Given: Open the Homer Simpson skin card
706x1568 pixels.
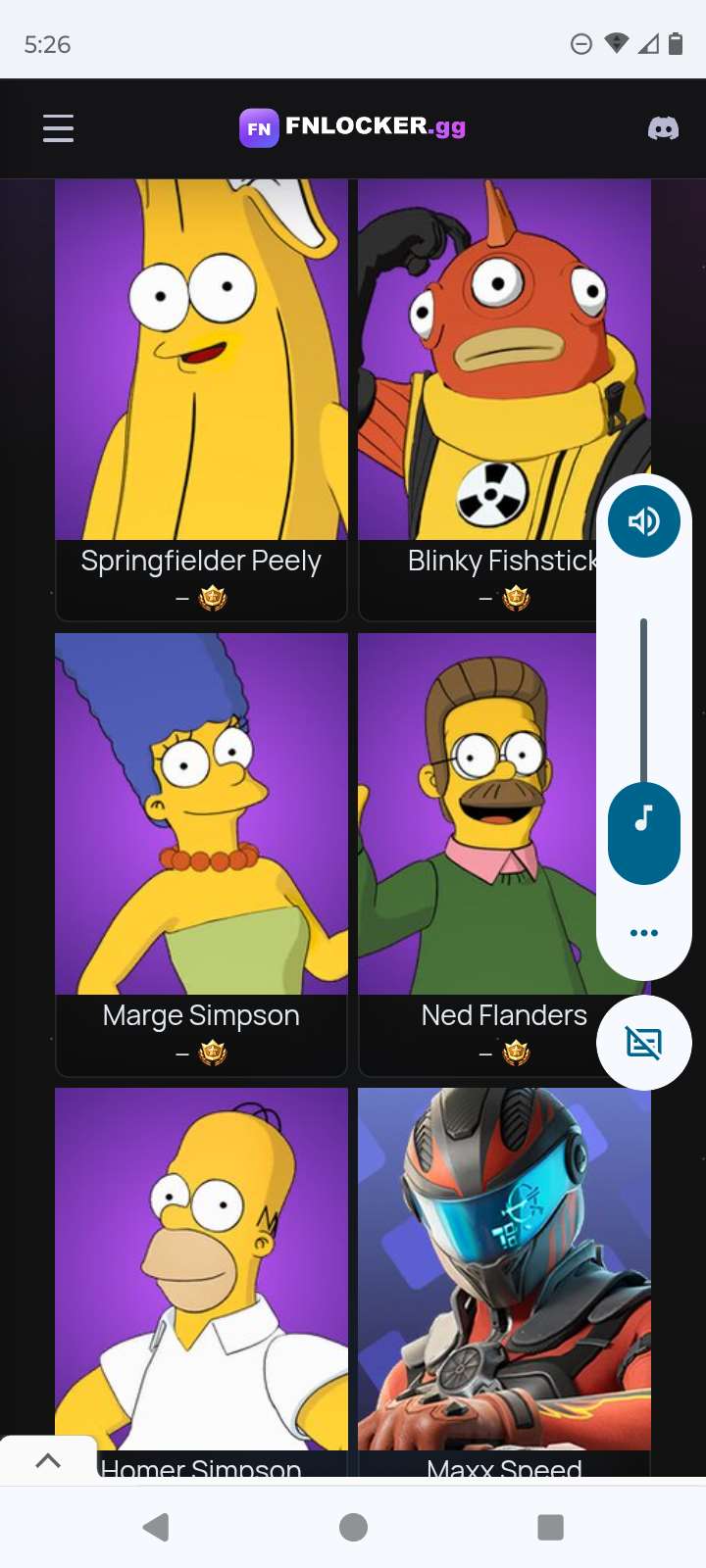Looking at the screenshot, I should [201, 1282].
